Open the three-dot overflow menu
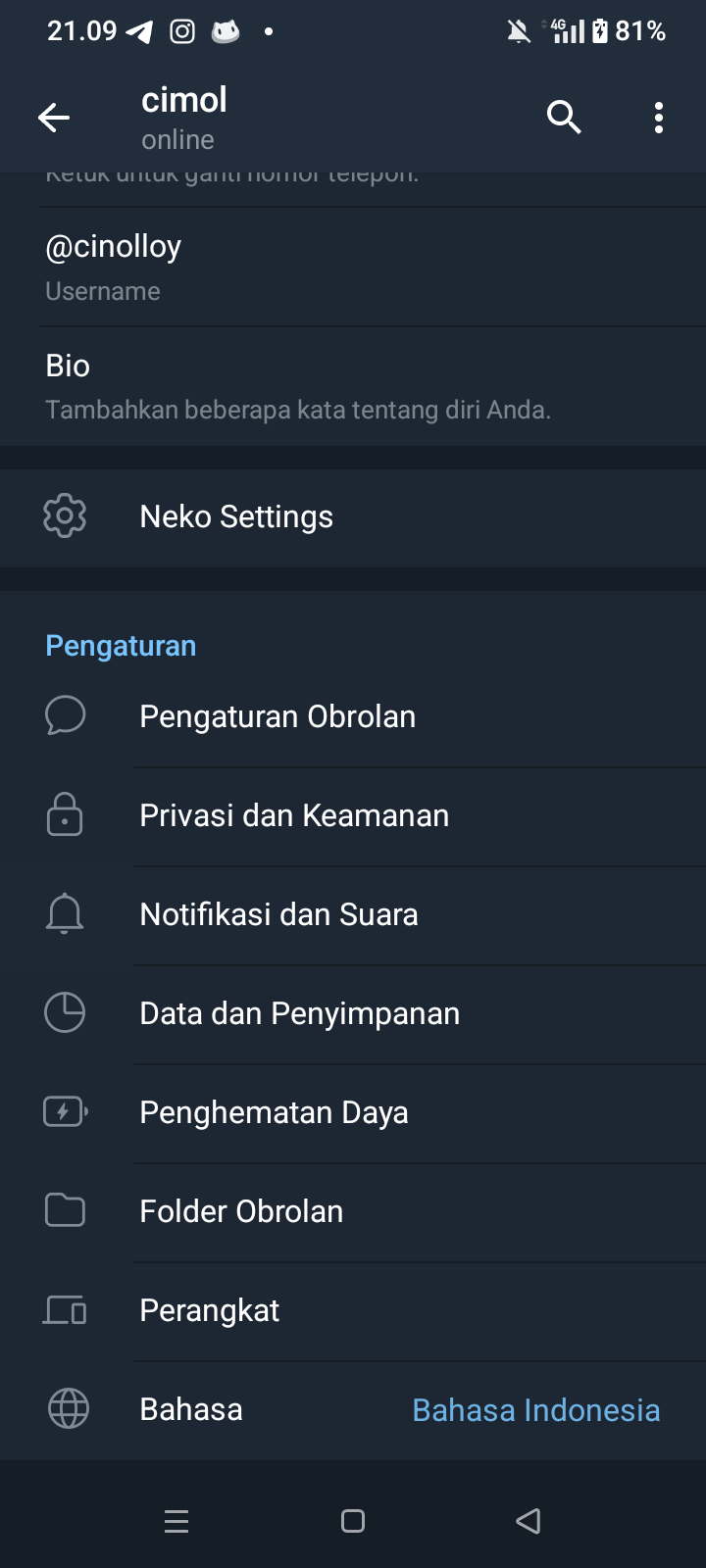Screen dimensions: 706x1568 (659, 118)
